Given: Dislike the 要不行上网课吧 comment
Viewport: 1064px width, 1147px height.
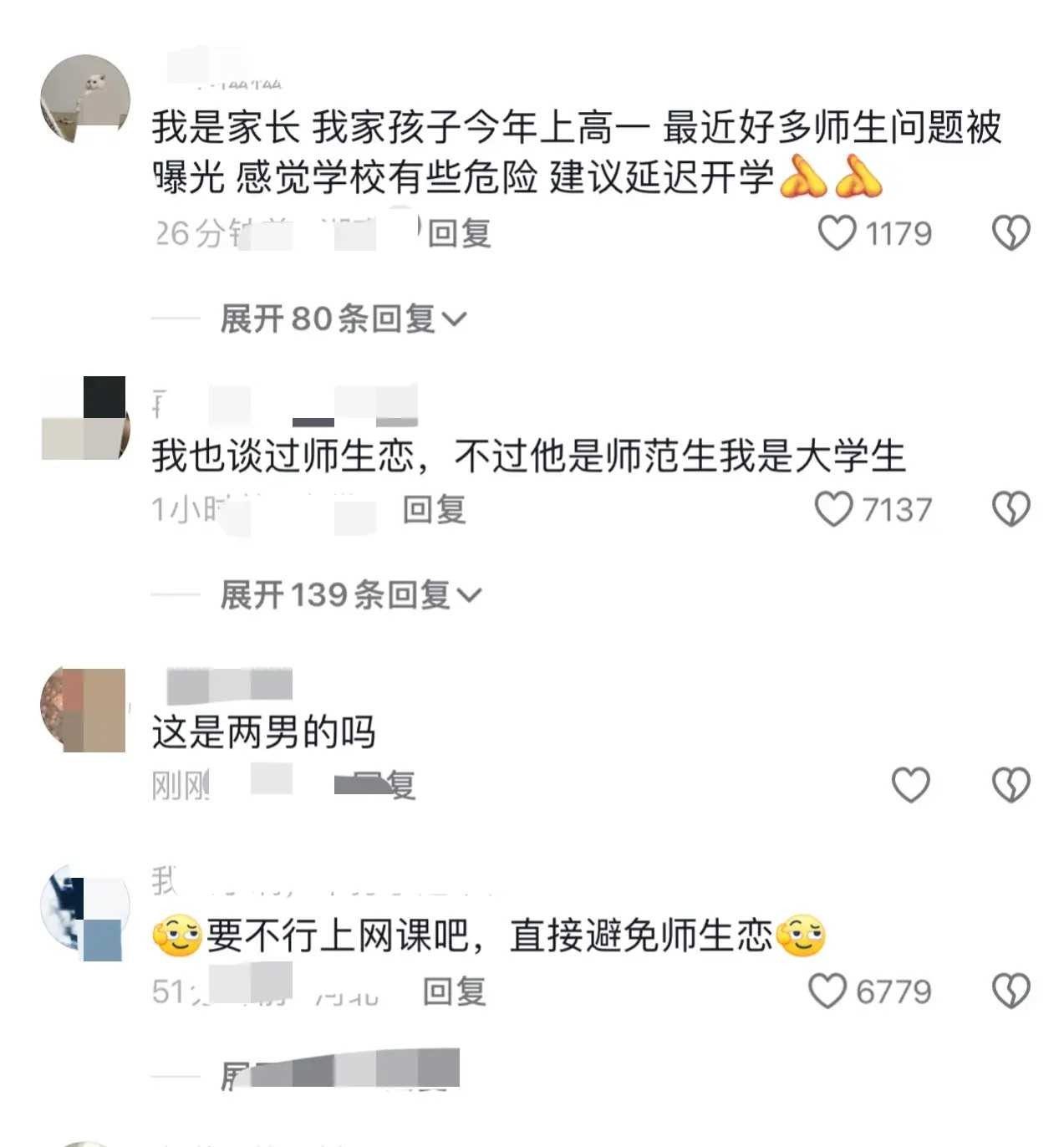Looking at the screenshot, I should [1011, 992].
